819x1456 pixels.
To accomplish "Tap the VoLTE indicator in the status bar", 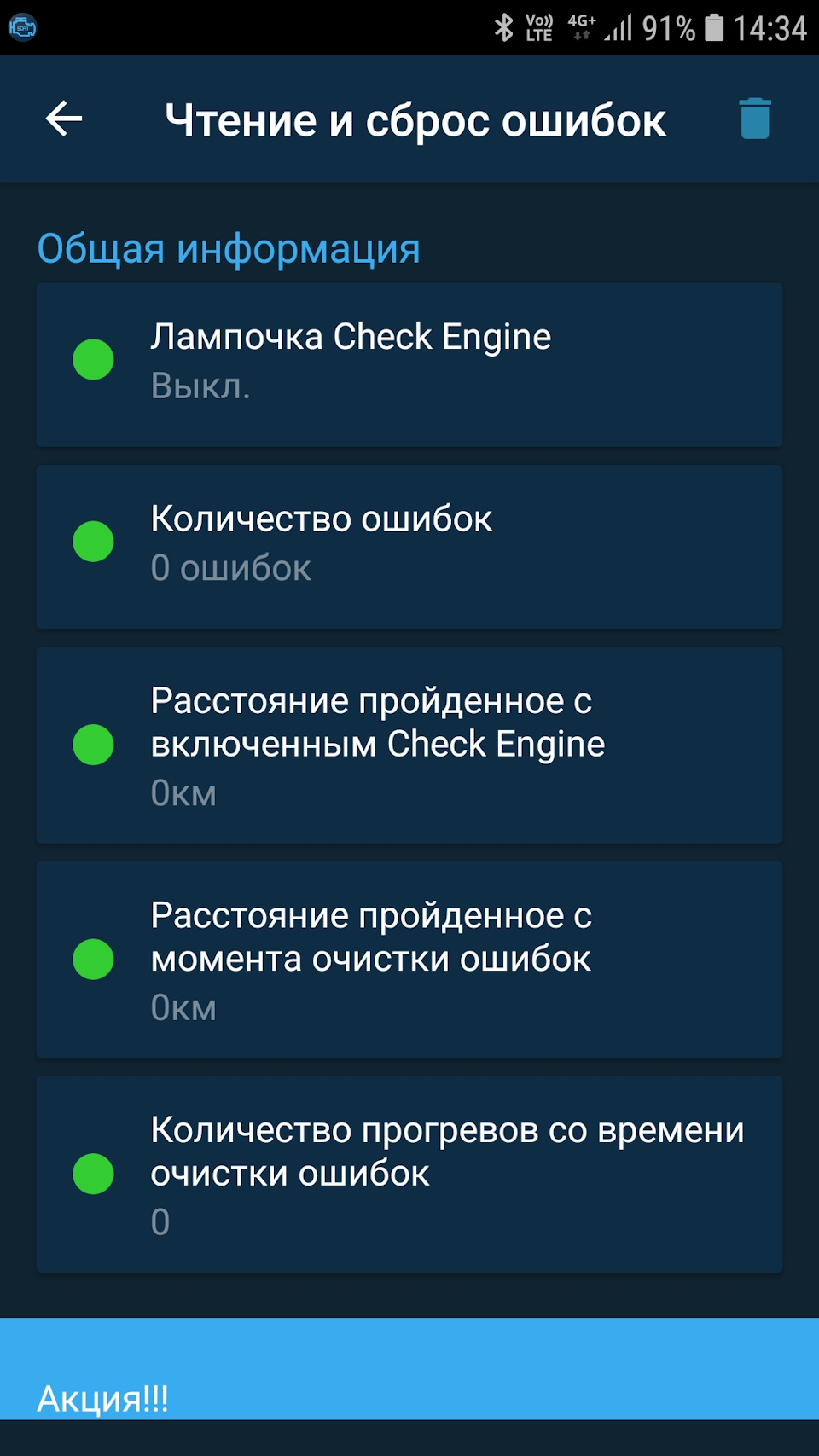I will point(537,26).
